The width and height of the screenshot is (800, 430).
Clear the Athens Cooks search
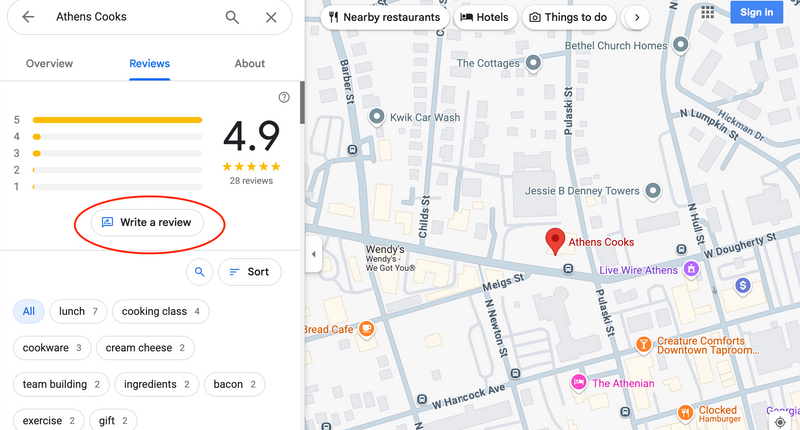[271, 17]
